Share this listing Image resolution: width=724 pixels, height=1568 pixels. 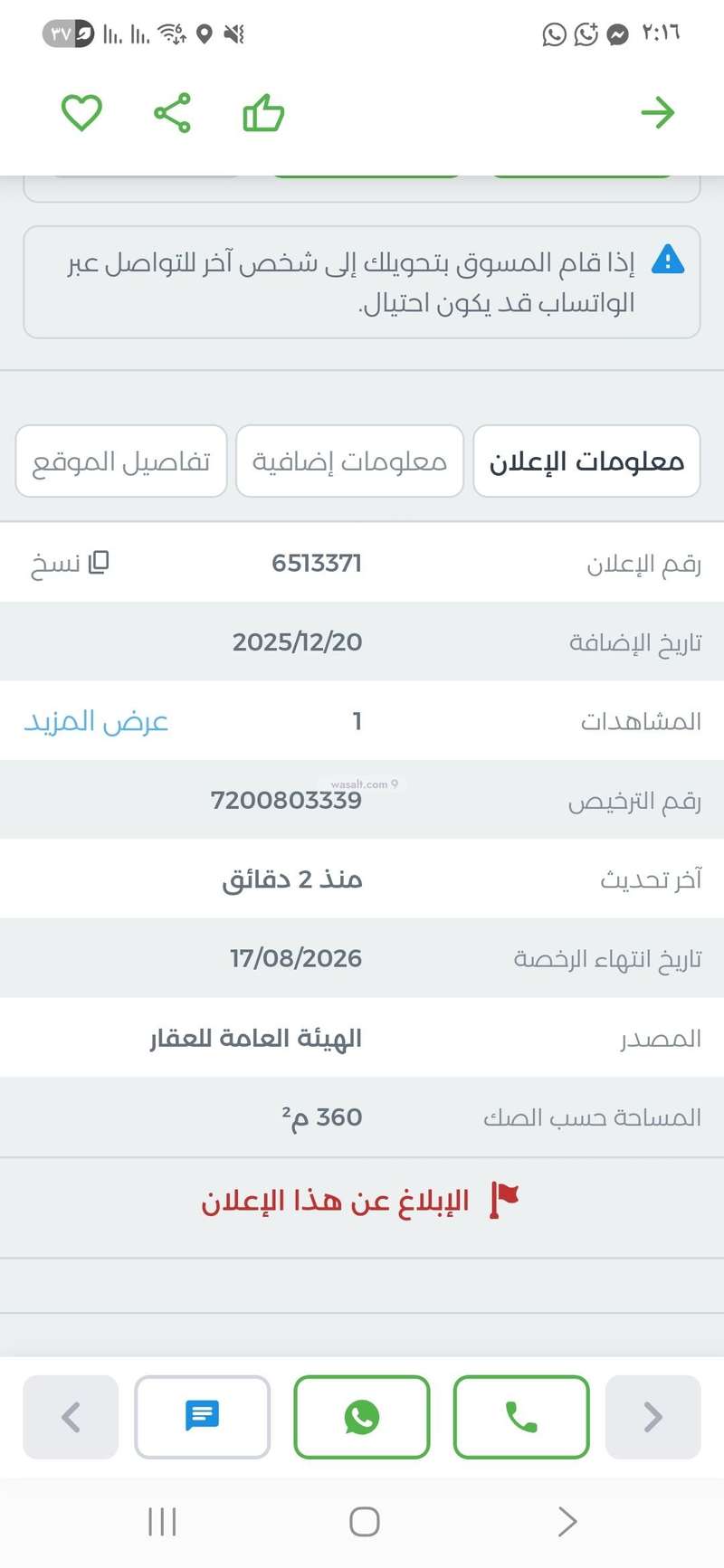click(x=172, y=113)
